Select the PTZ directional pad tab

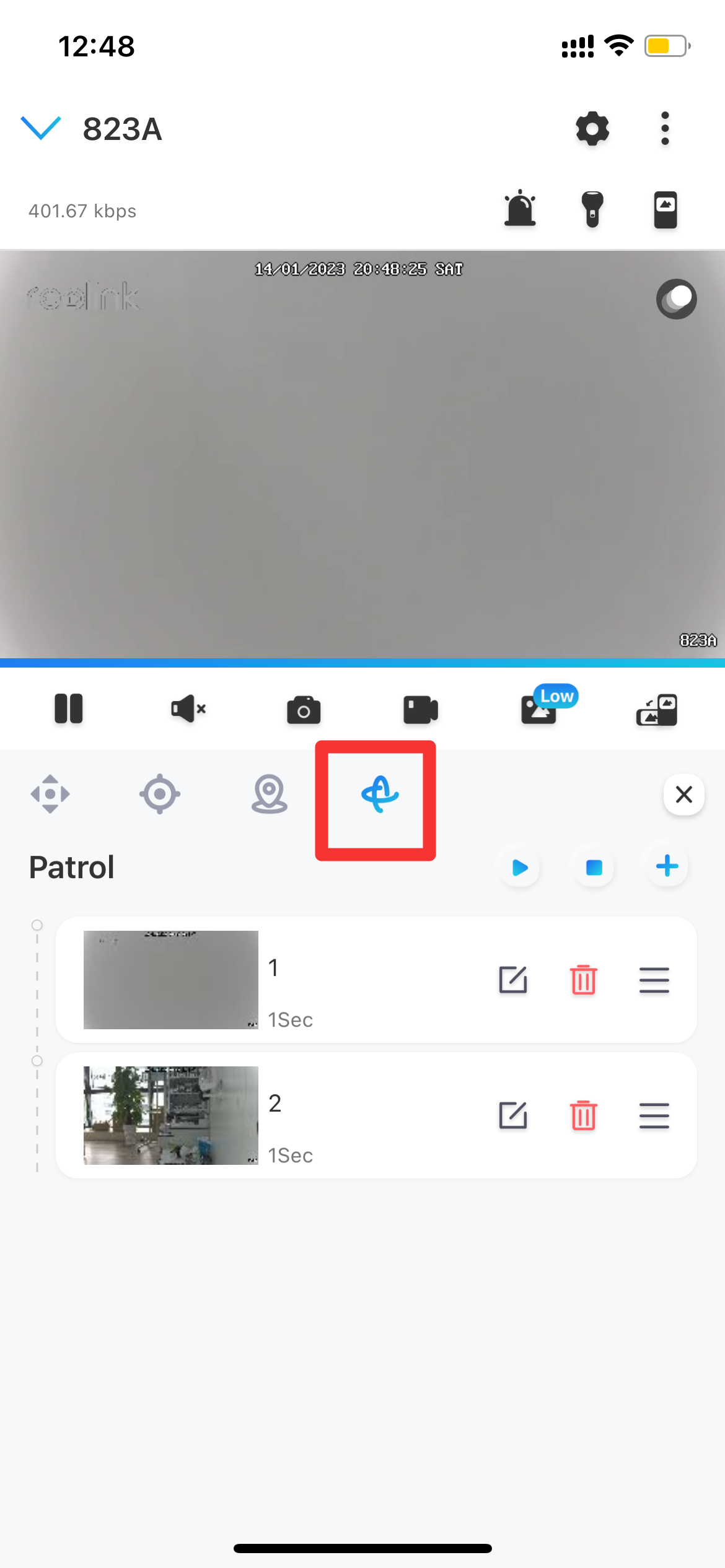click(50, 794)
